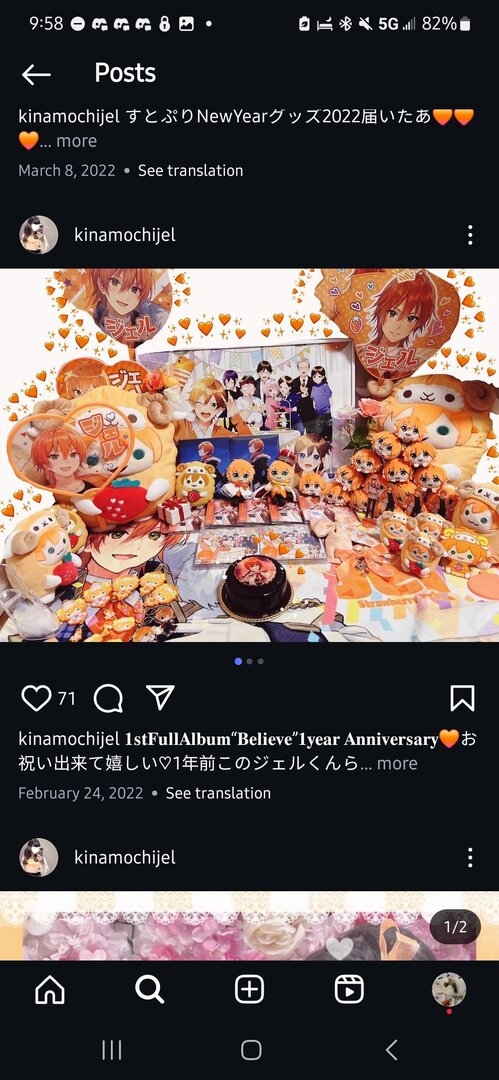The width and height of the screenshot is (499, 1080).
Task: Switch to the Search tab
Action: coord(150,990)
